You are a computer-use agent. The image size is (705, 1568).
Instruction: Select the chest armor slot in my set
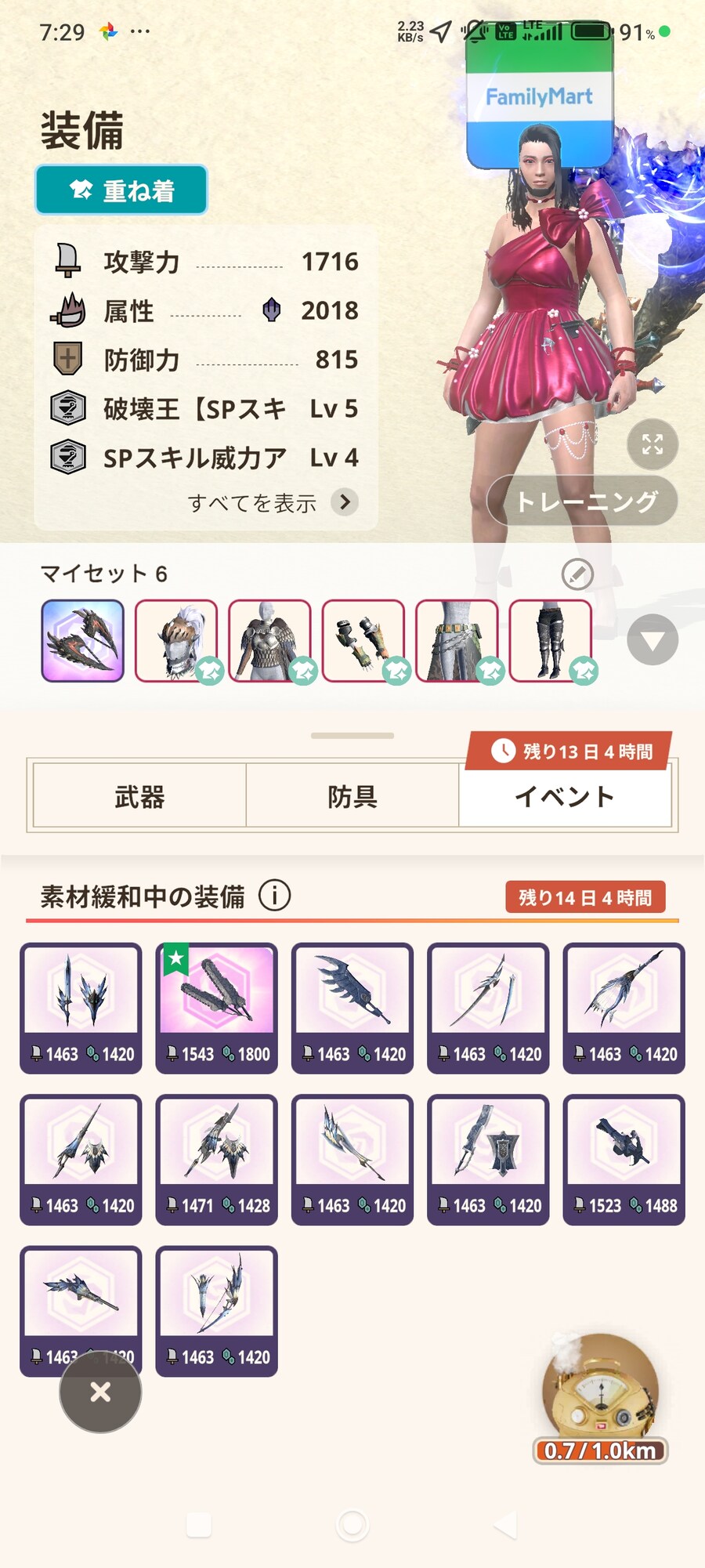[269, 640]
